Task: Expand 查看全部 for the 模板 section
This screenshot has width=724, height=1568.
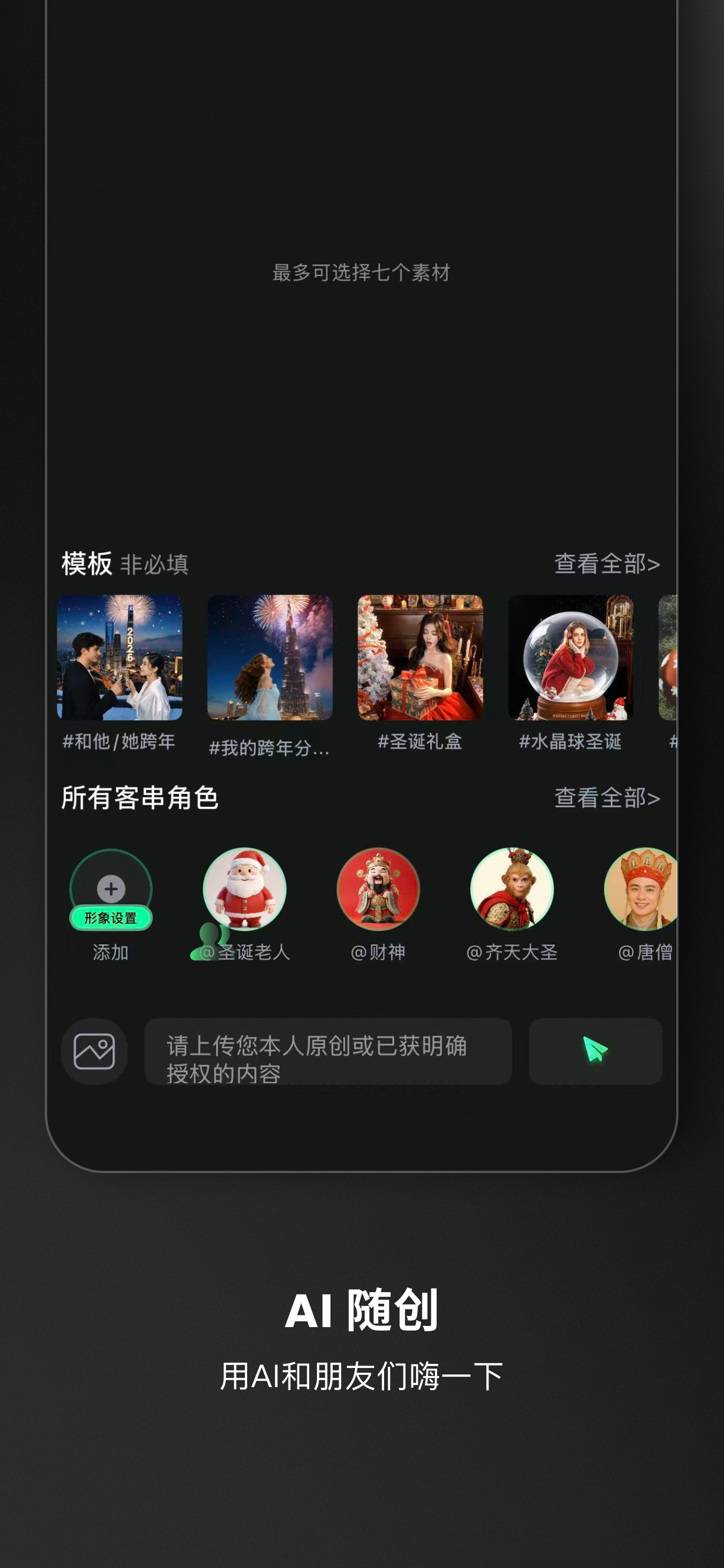Action: [606, 564]
